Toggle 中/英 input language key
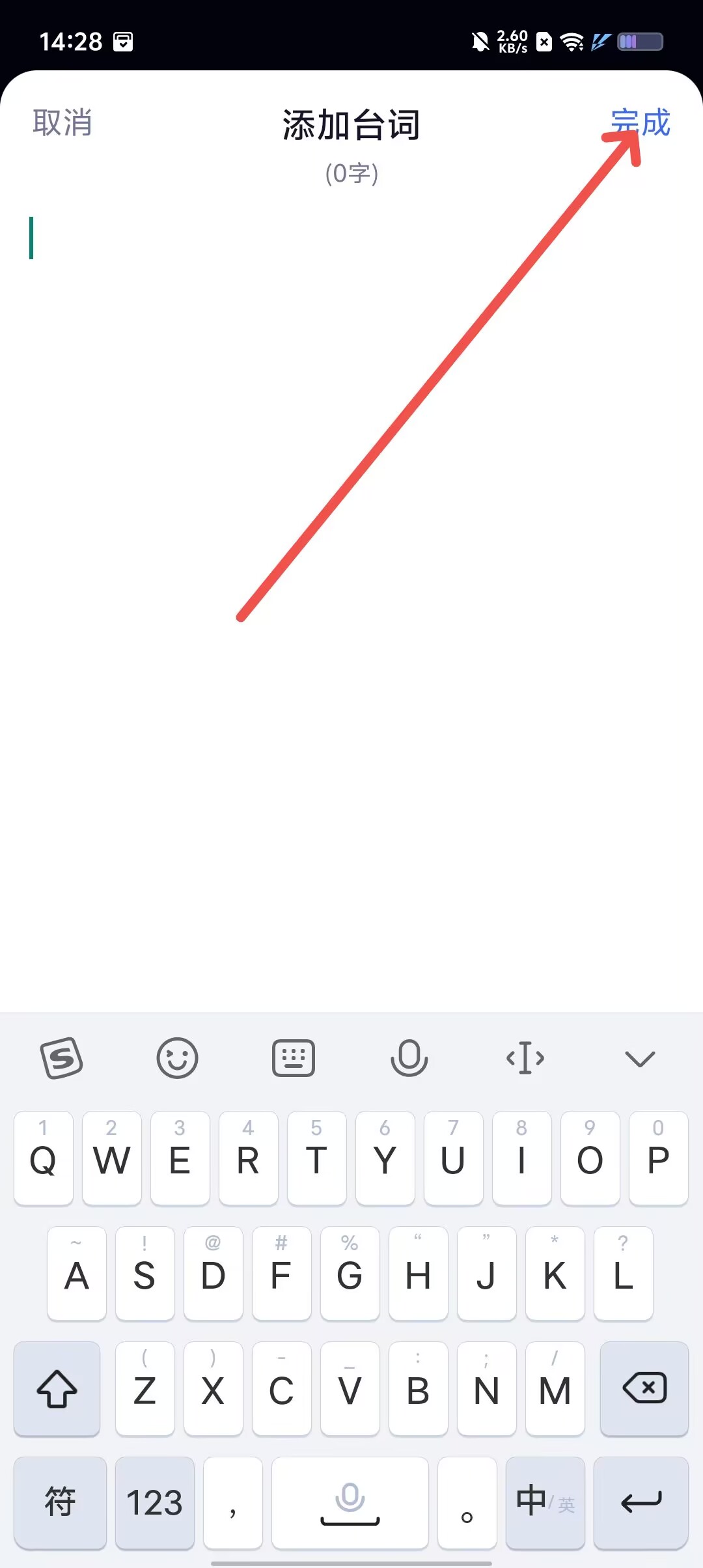This screenshot has width=703, height=1568. pos(545,1503)
